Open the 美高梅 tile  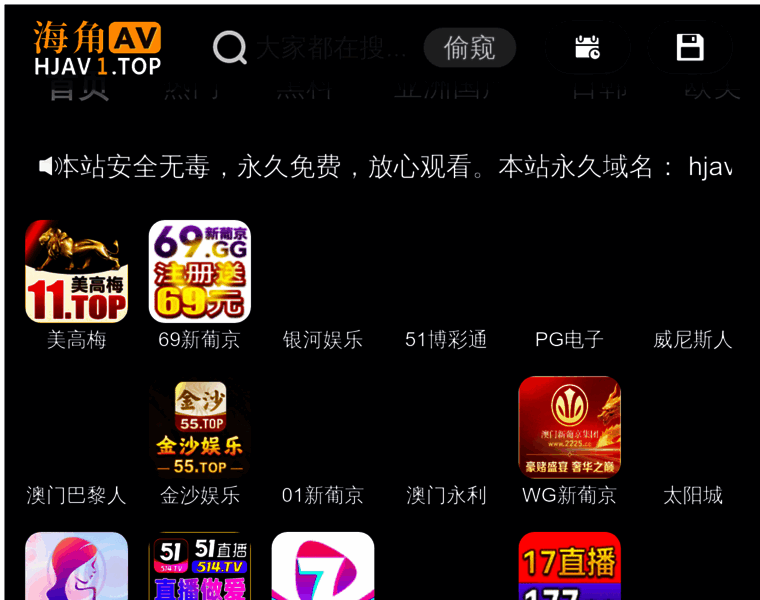point(76,272)
